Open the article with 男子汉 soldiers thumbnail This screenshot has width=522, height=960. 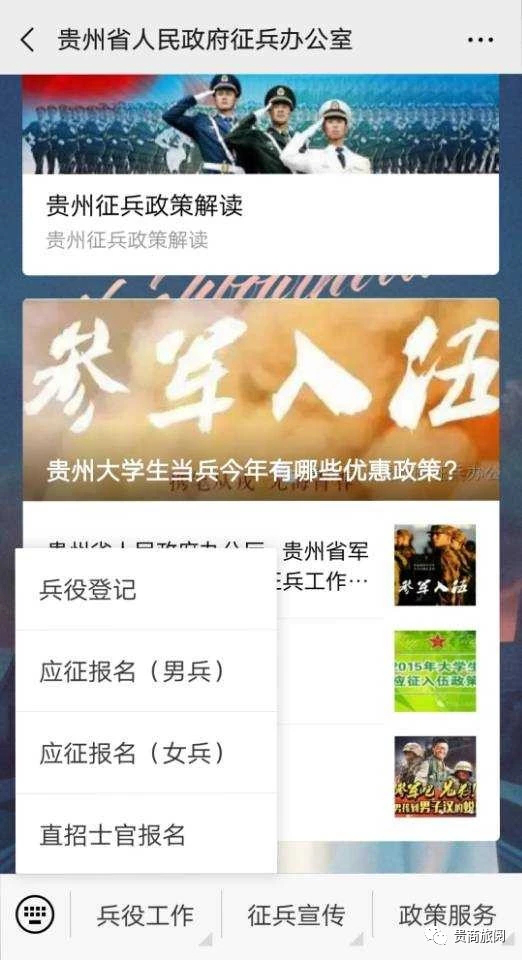pyautogui.click(x=434, y=777)
